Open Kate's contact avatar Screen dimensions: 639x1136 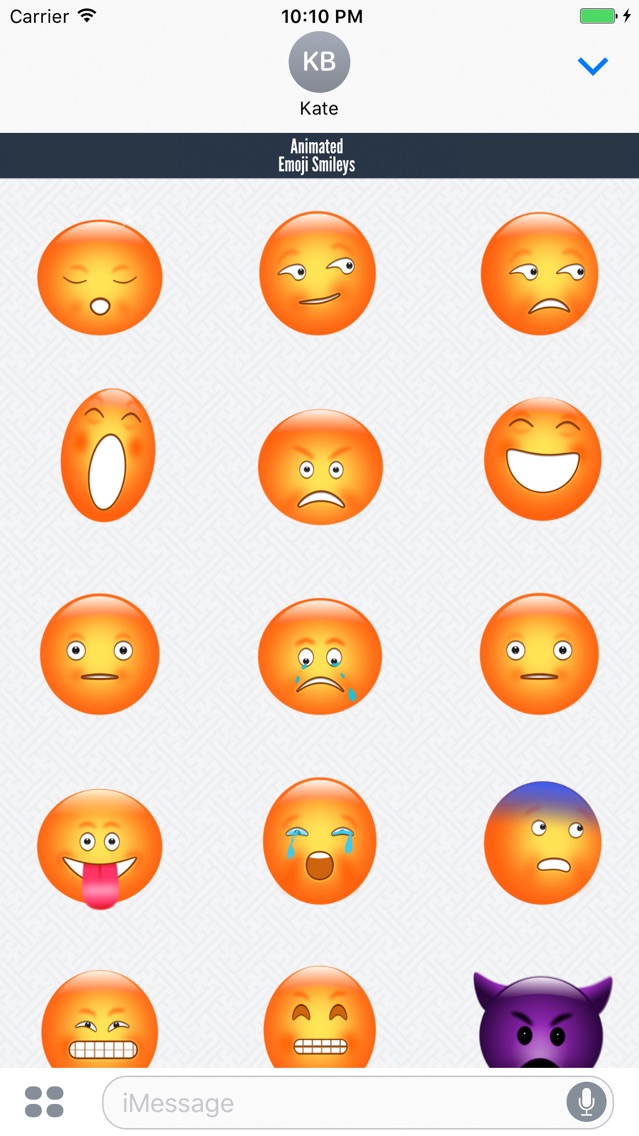tap(320, 62)
